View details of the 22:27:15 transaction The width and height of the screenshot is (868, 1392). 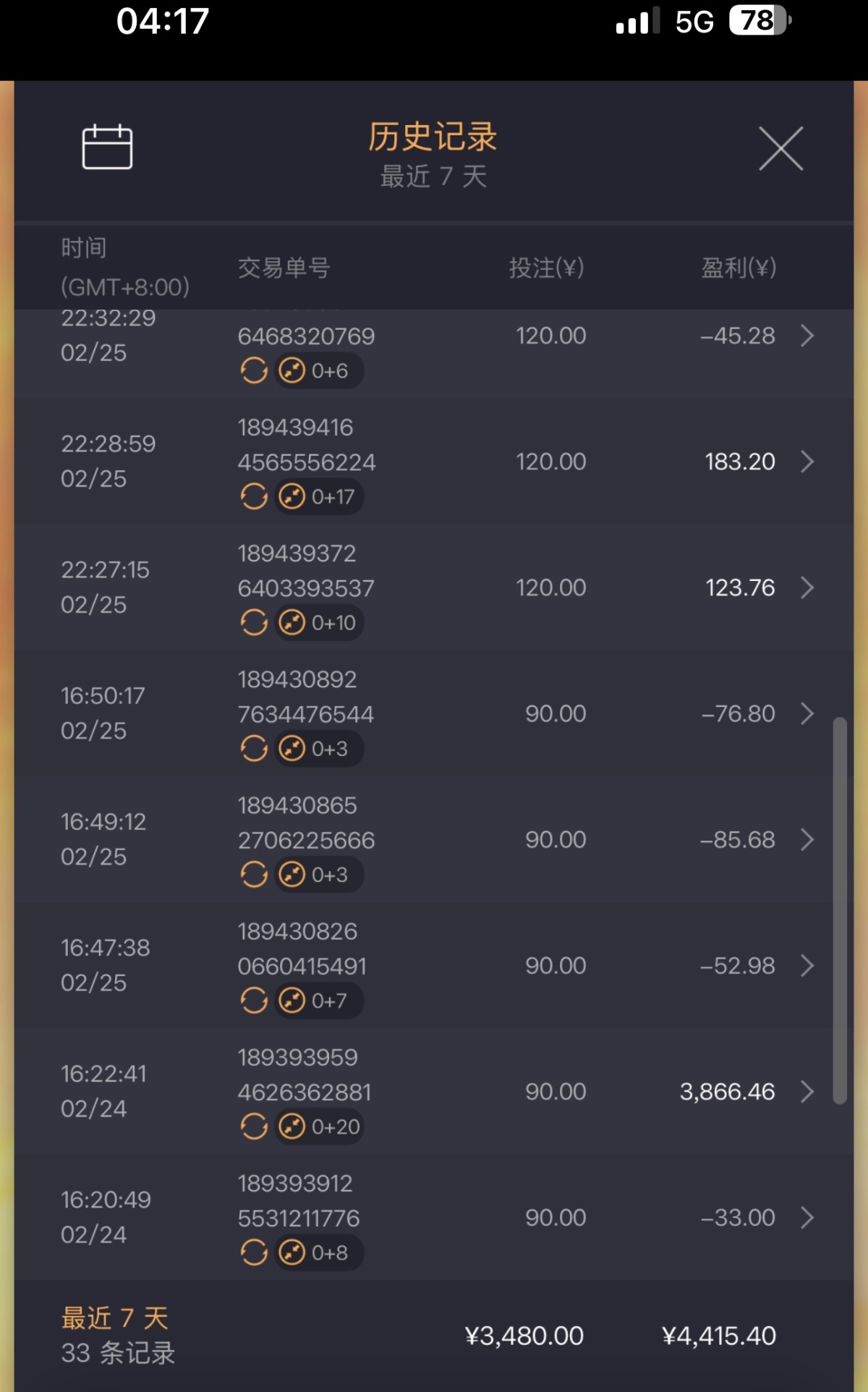click(807, 587)
